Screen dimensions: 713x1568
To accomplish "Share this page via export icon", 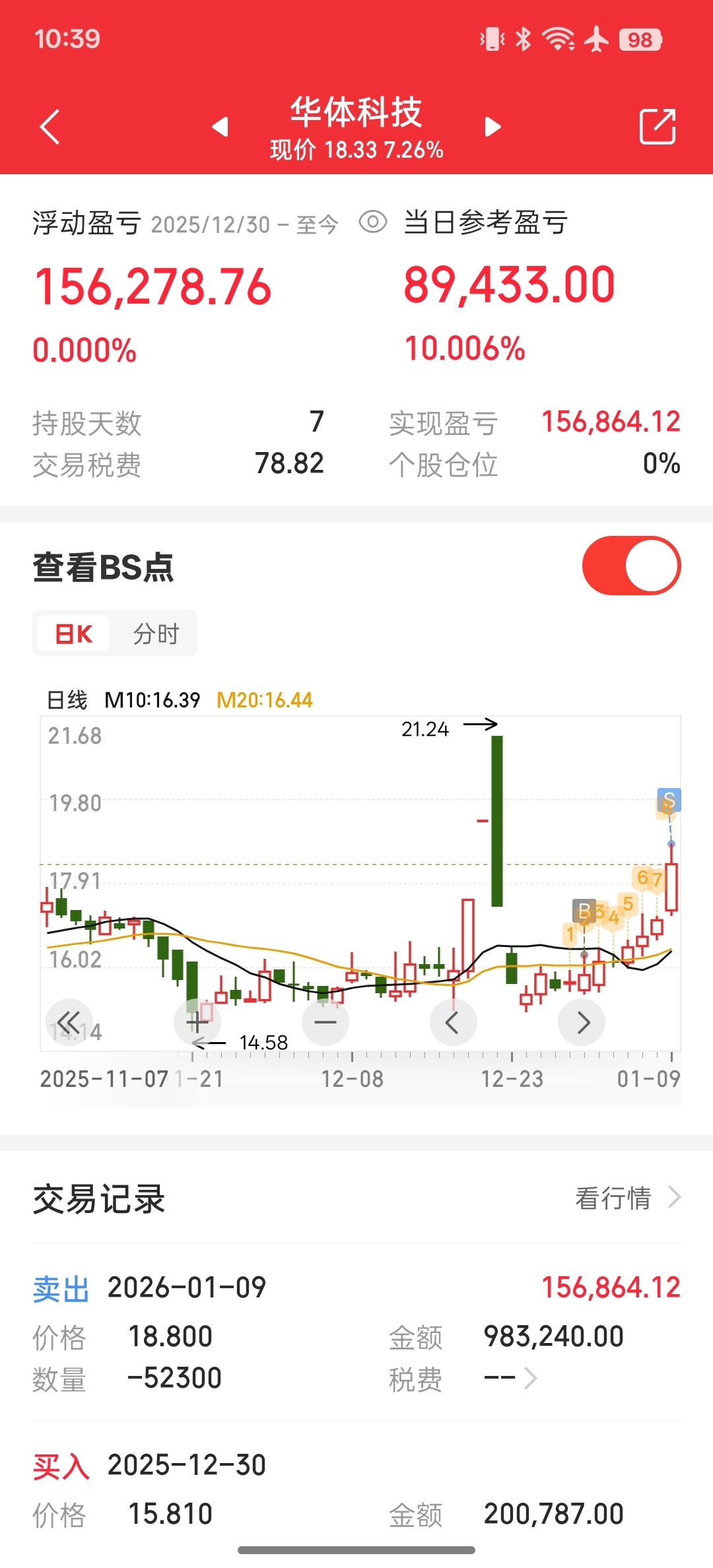I will pos(658,126).
